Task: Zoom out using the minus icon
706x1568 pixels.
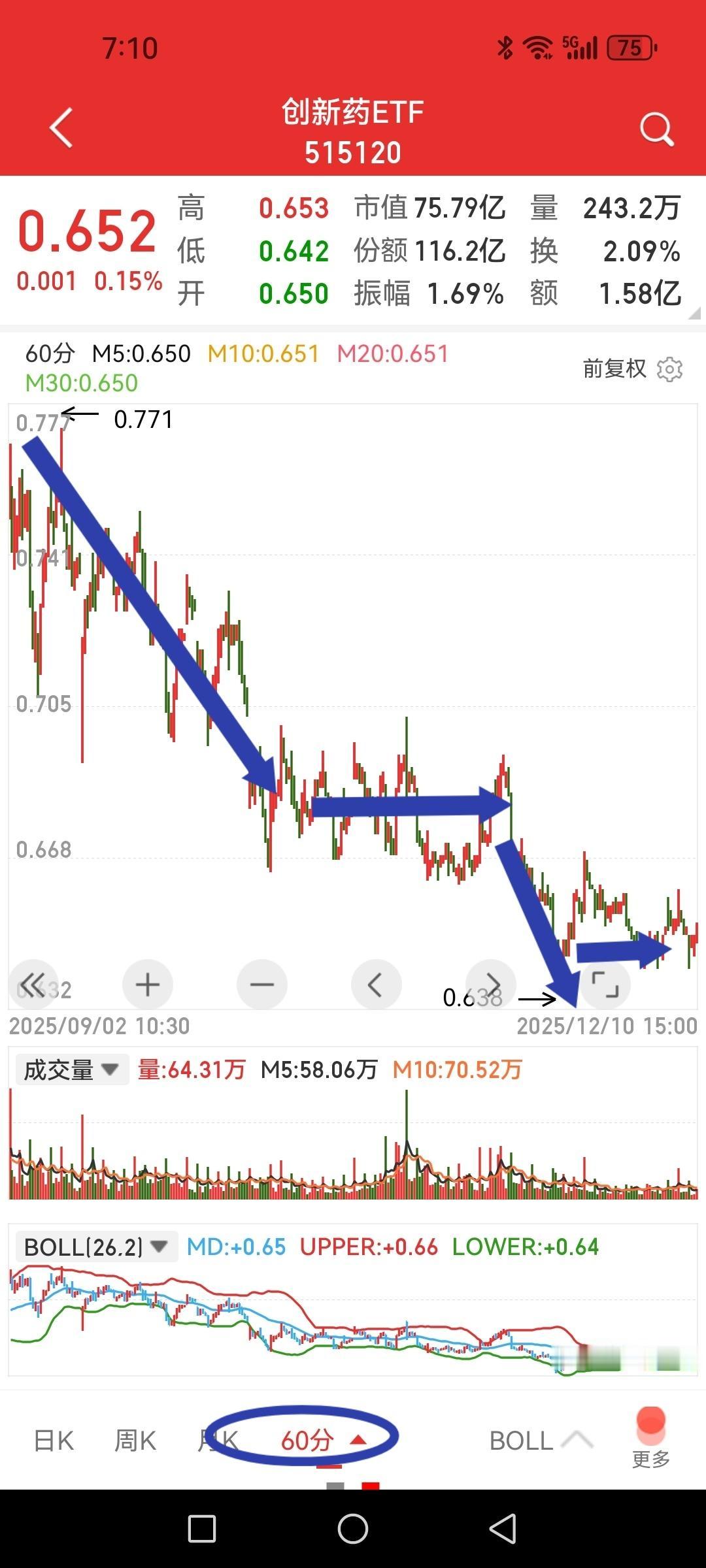Action: tap(261, 985)
